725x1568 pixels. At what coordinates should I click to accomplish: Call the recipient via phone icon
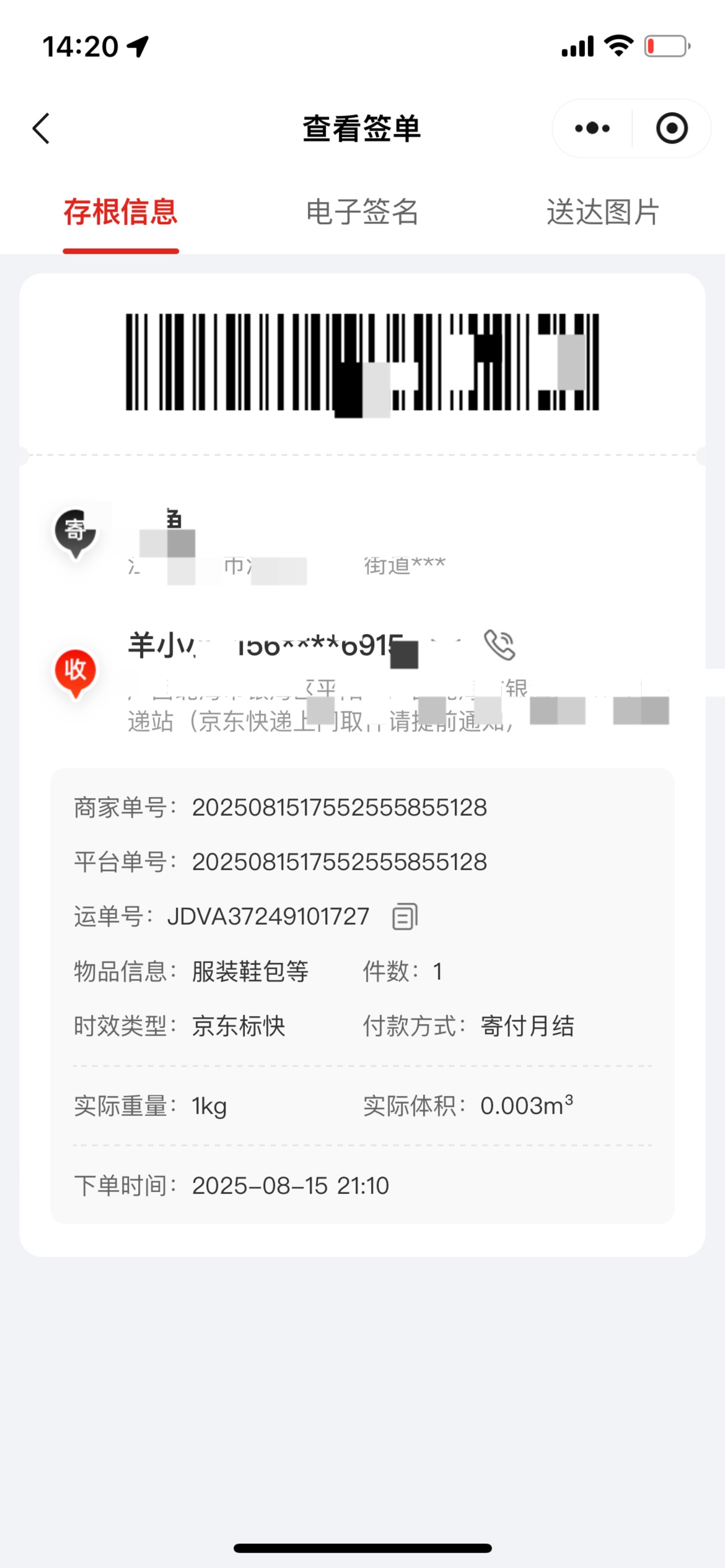click(x=499, y=645)
